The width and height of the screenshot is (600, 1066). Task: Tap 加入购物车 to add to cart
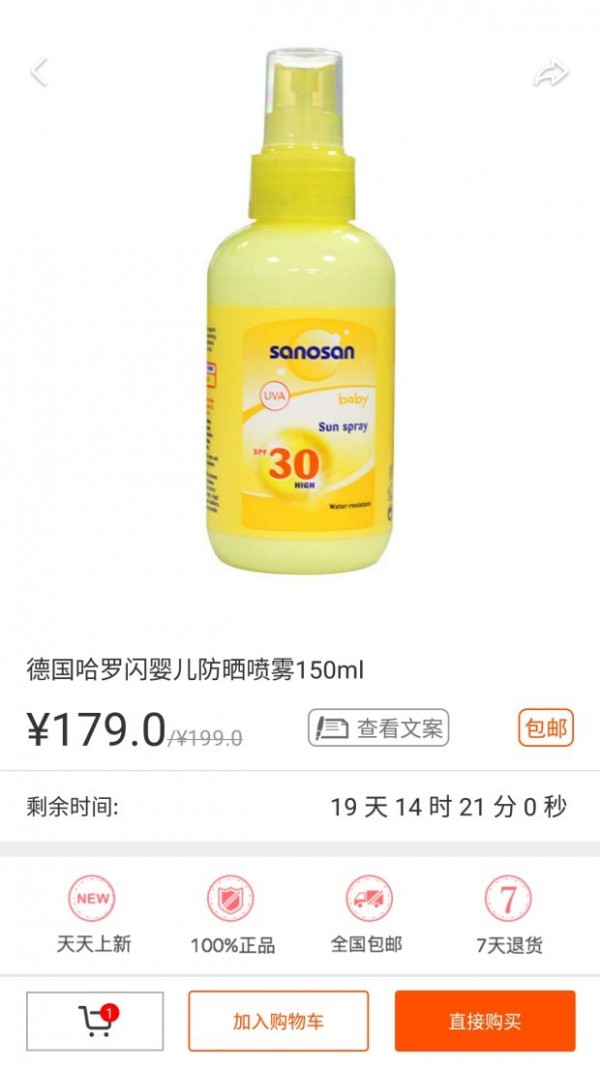pos(278,1021)
